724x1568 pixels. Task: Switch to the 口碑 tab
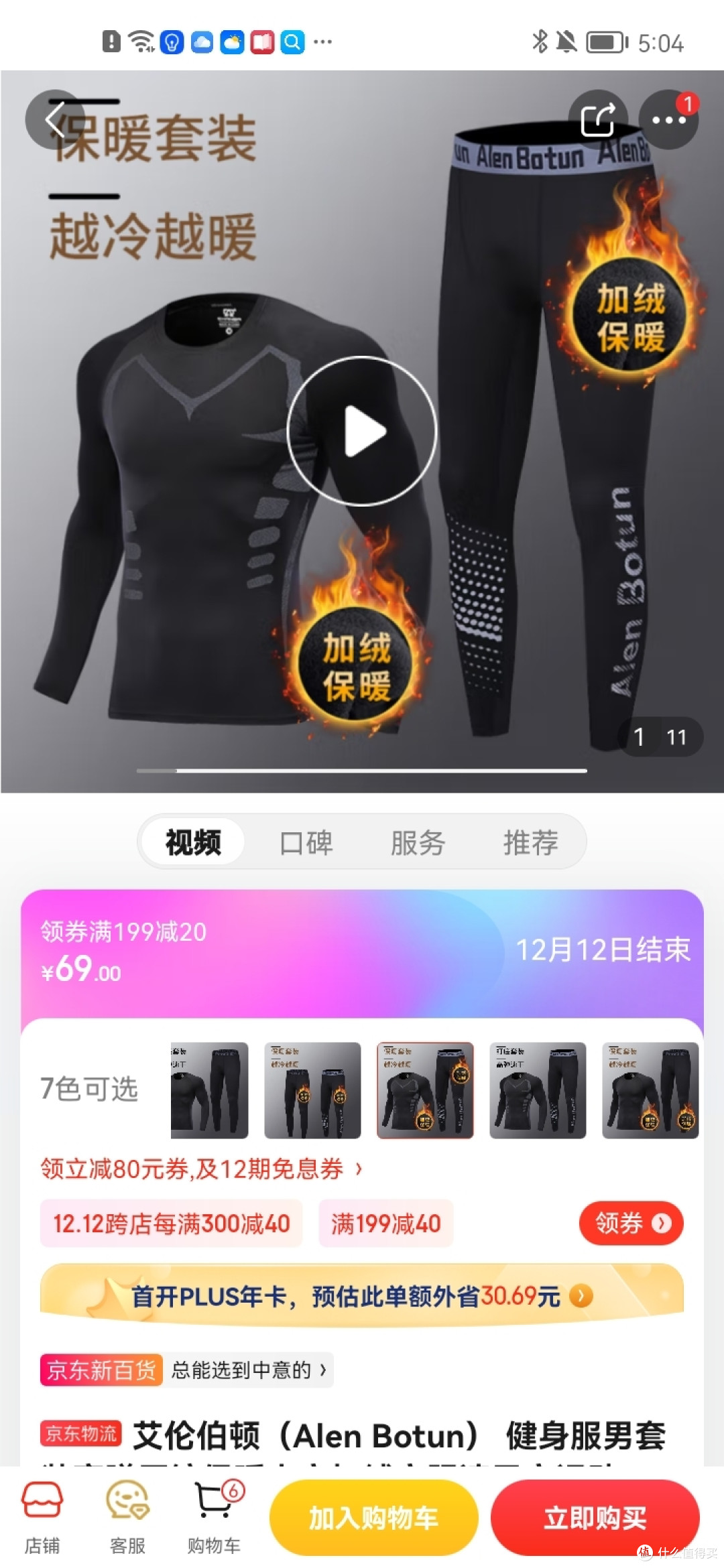tap(307, 842)
